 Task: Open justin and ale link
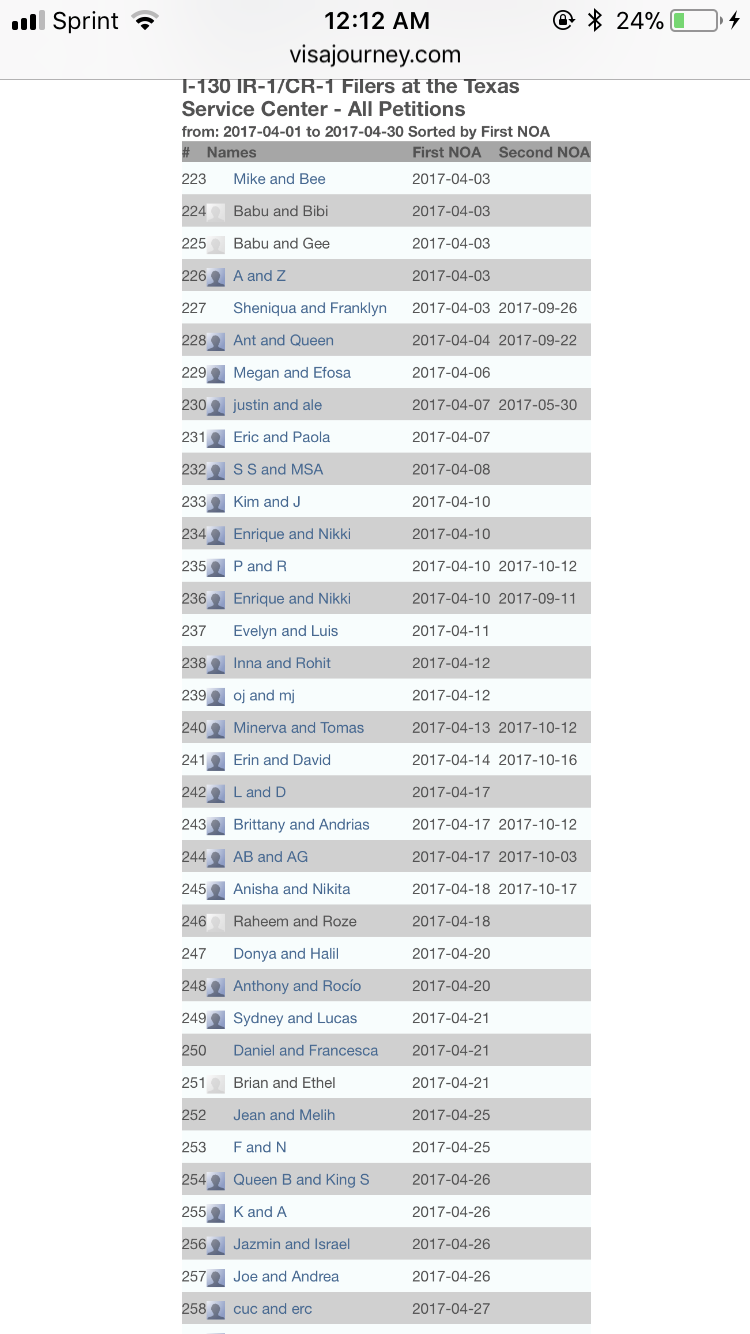pos(277,405)
